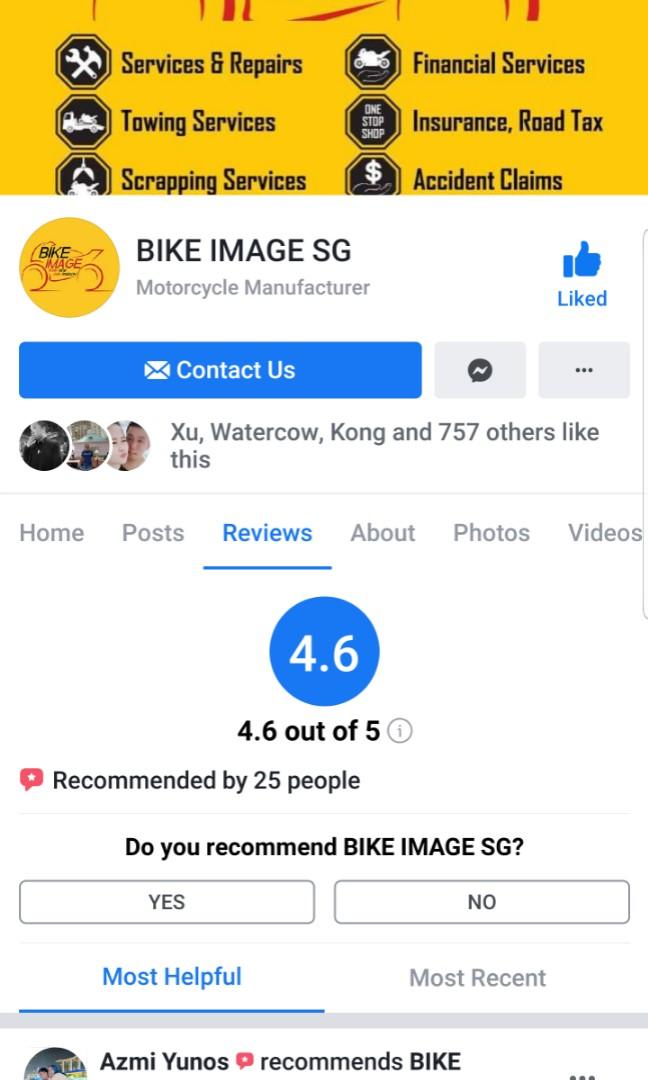
Task: Tap the Liked thumbs-up button
Action: click(x=582, y=274)
